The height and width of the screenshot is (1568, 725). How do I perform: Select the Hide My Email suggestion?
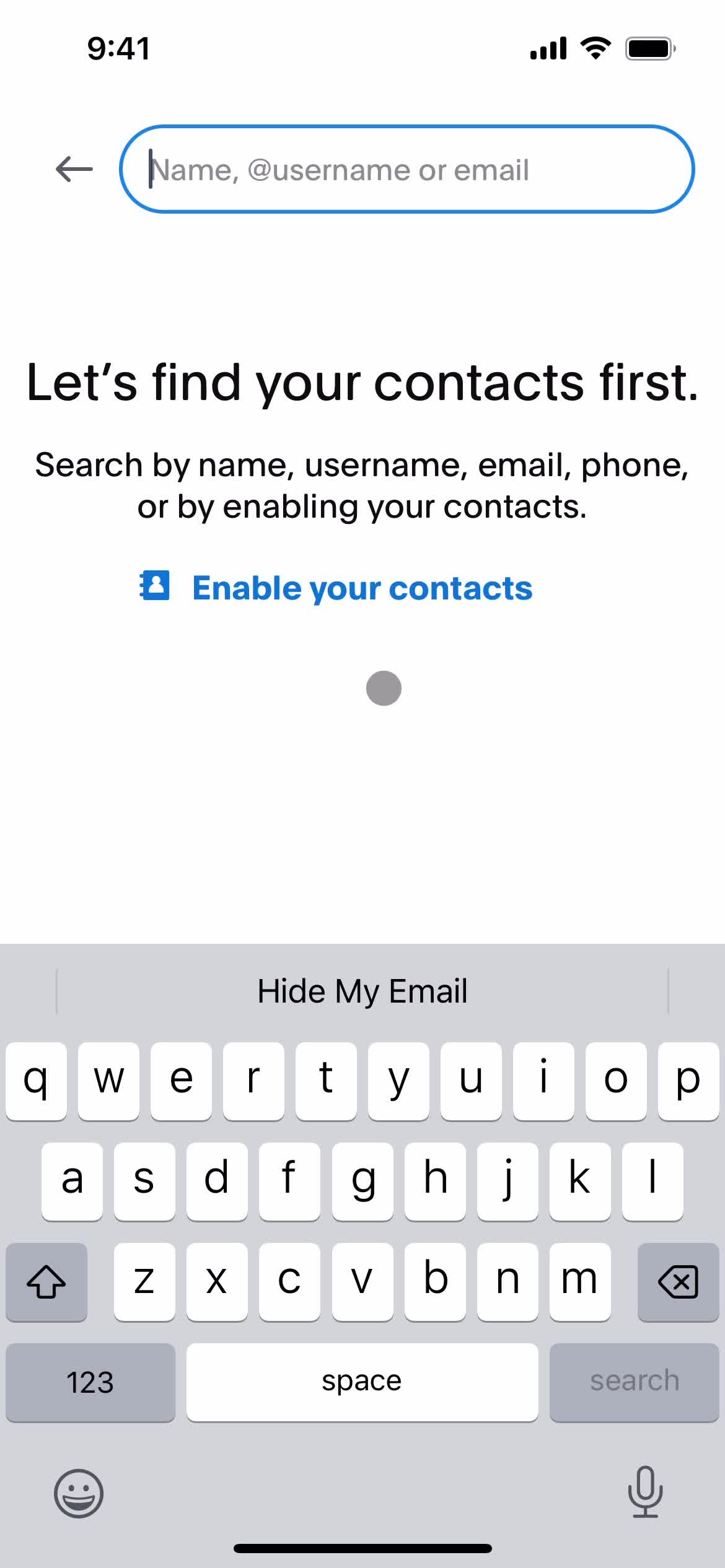click(x=362, y=991)
